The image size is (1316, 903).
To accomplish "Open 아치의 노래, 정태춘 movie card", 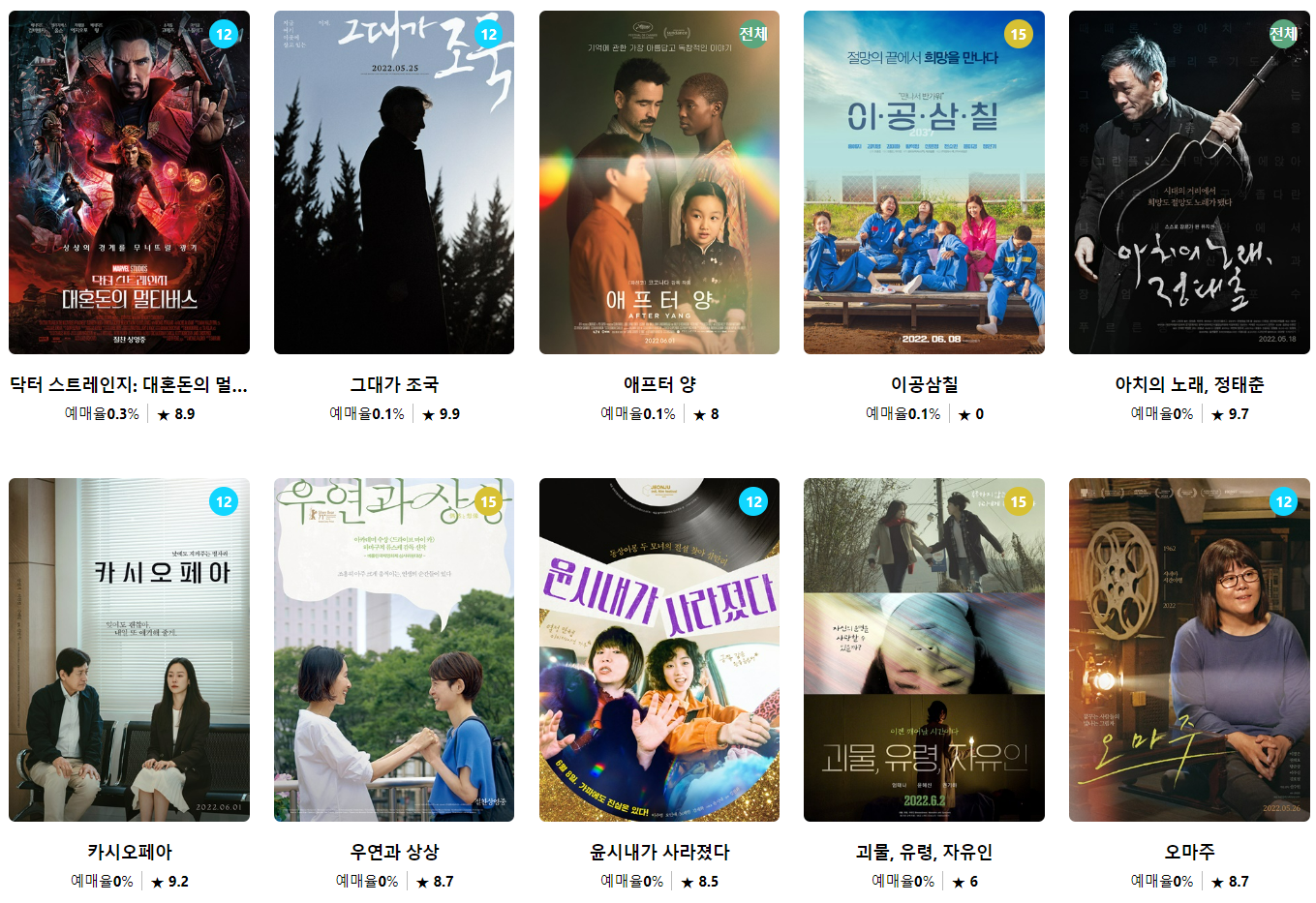I will (1189, 183).
